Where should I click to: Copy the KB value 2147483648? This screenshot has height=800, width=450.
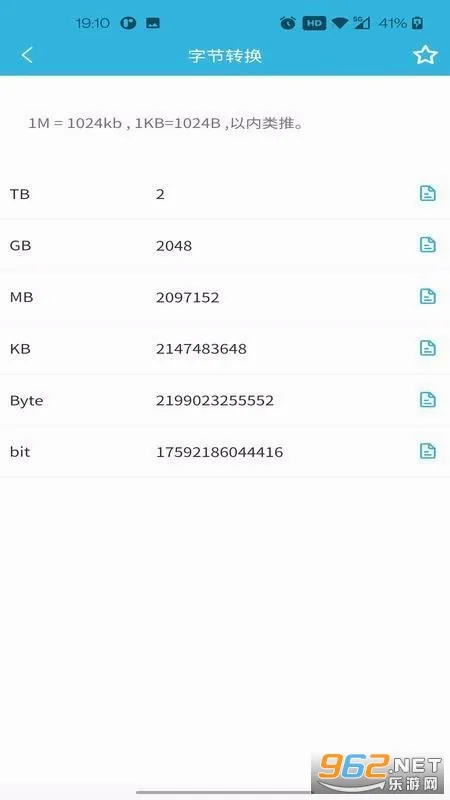[x=428, y=348]
